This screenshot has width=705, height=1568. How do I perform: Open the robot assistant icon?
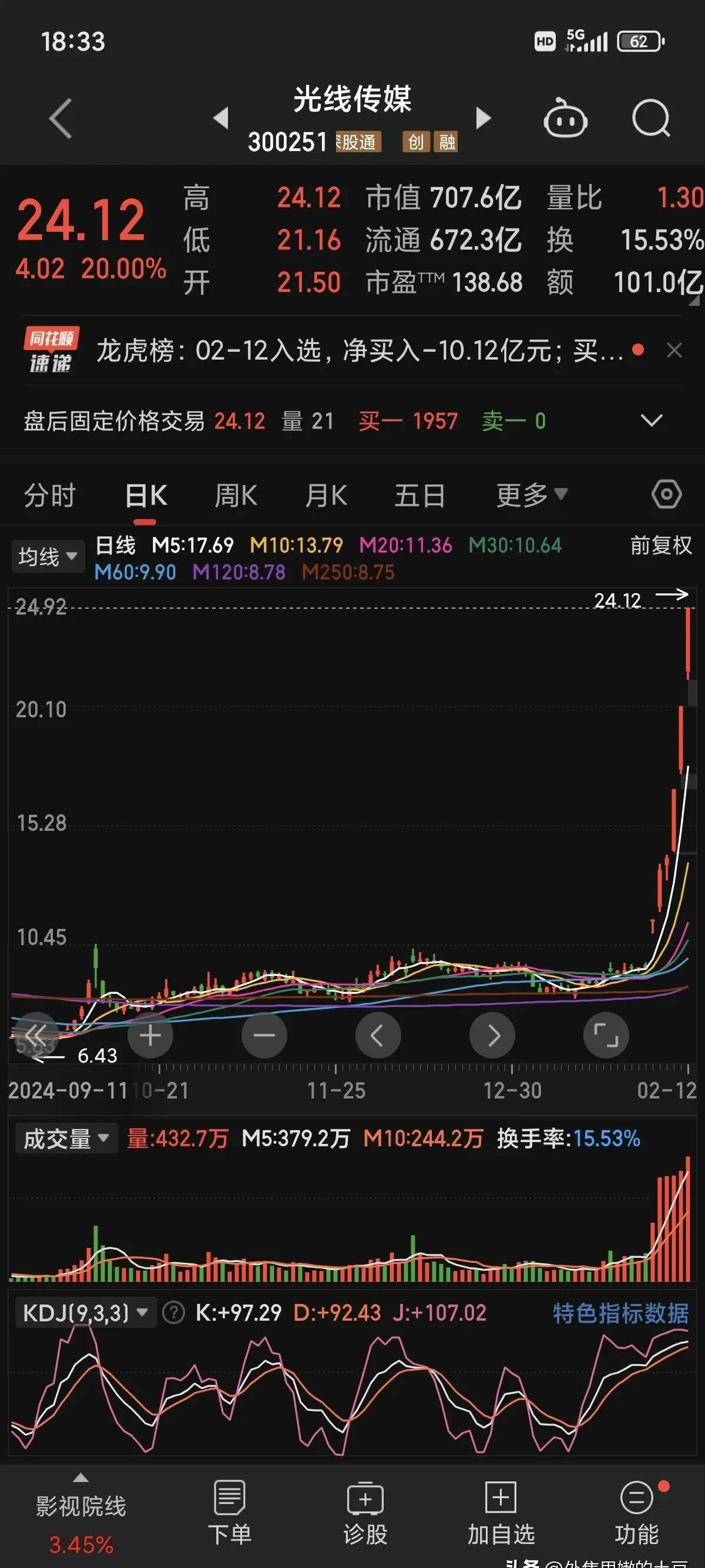tap(565, 118)
